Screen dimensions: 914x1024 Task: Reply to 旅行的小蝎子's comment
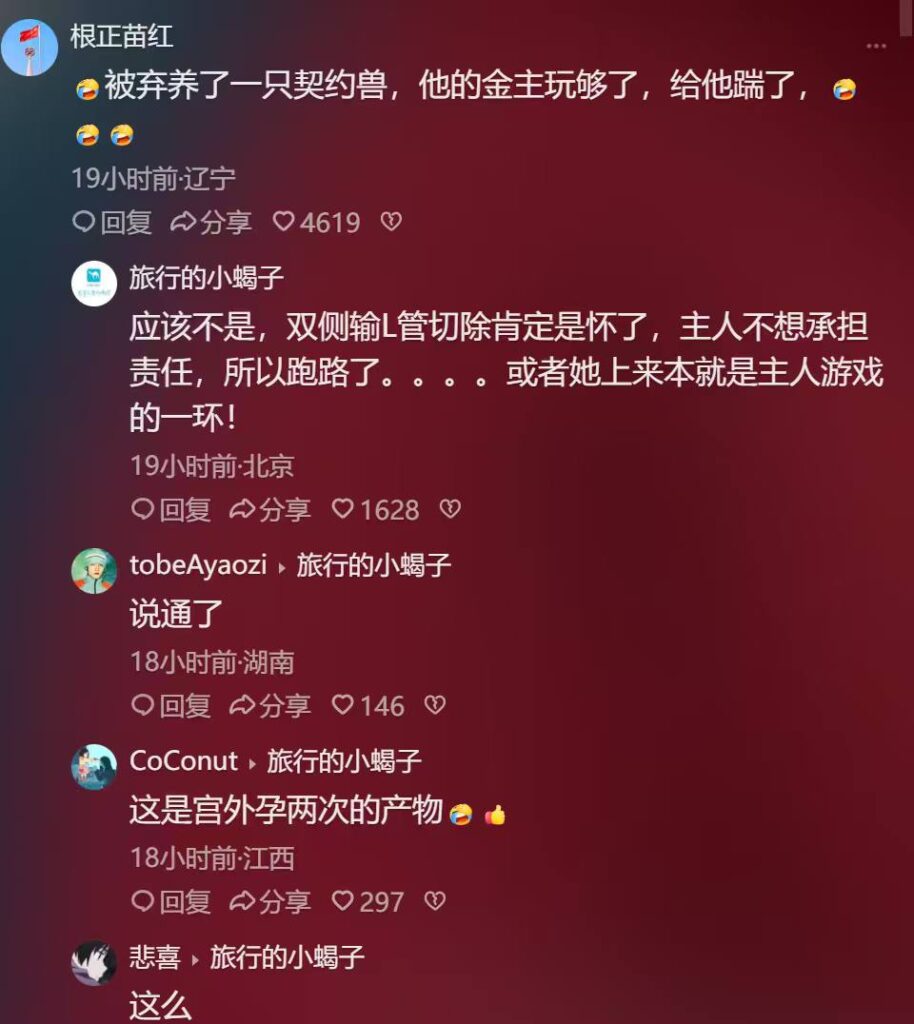click(x=171, y=510)
